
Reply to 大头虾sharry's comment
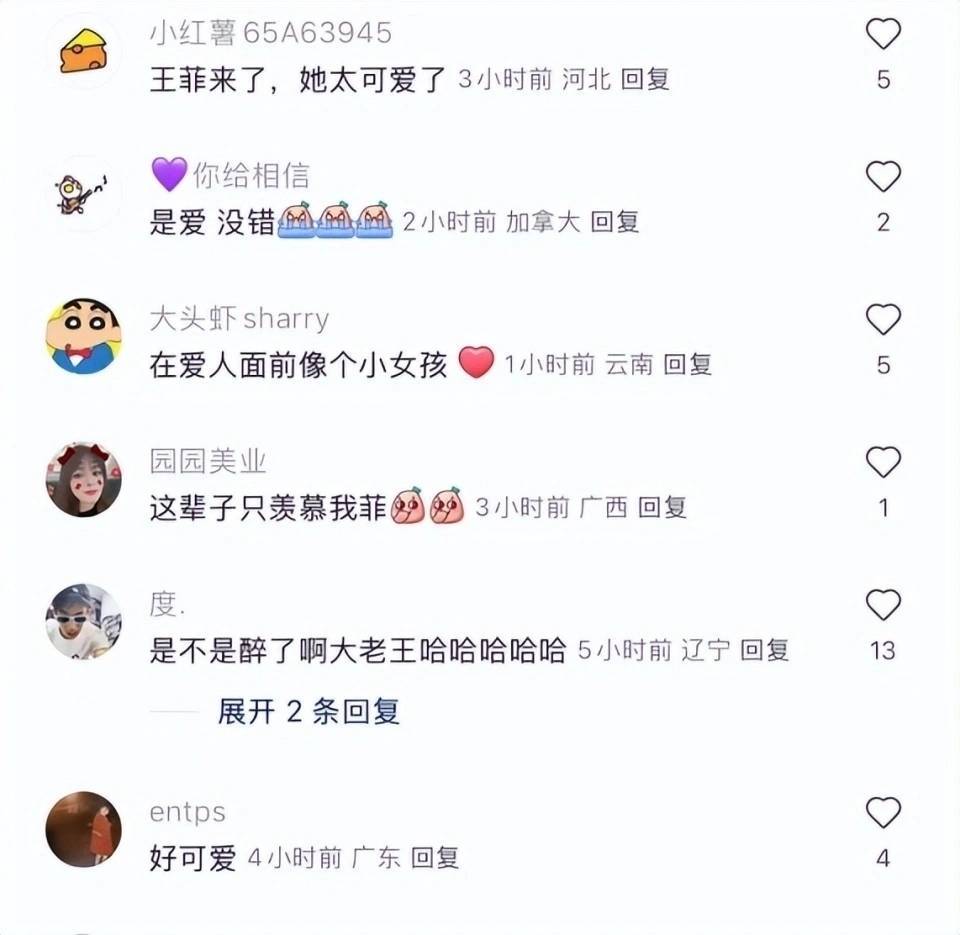click(687, 365)
